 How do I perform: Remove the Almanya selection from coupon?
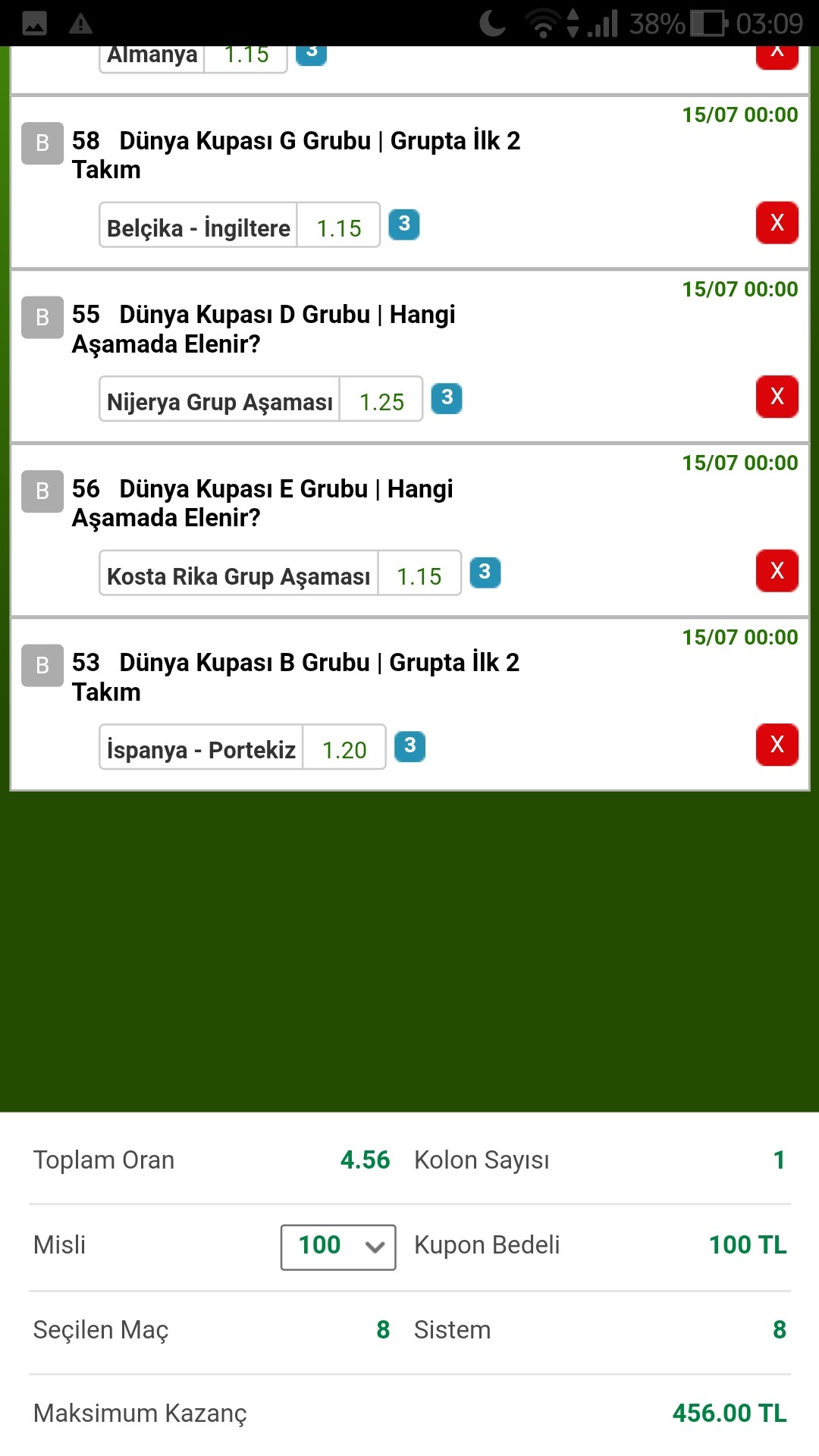point(777,53)
